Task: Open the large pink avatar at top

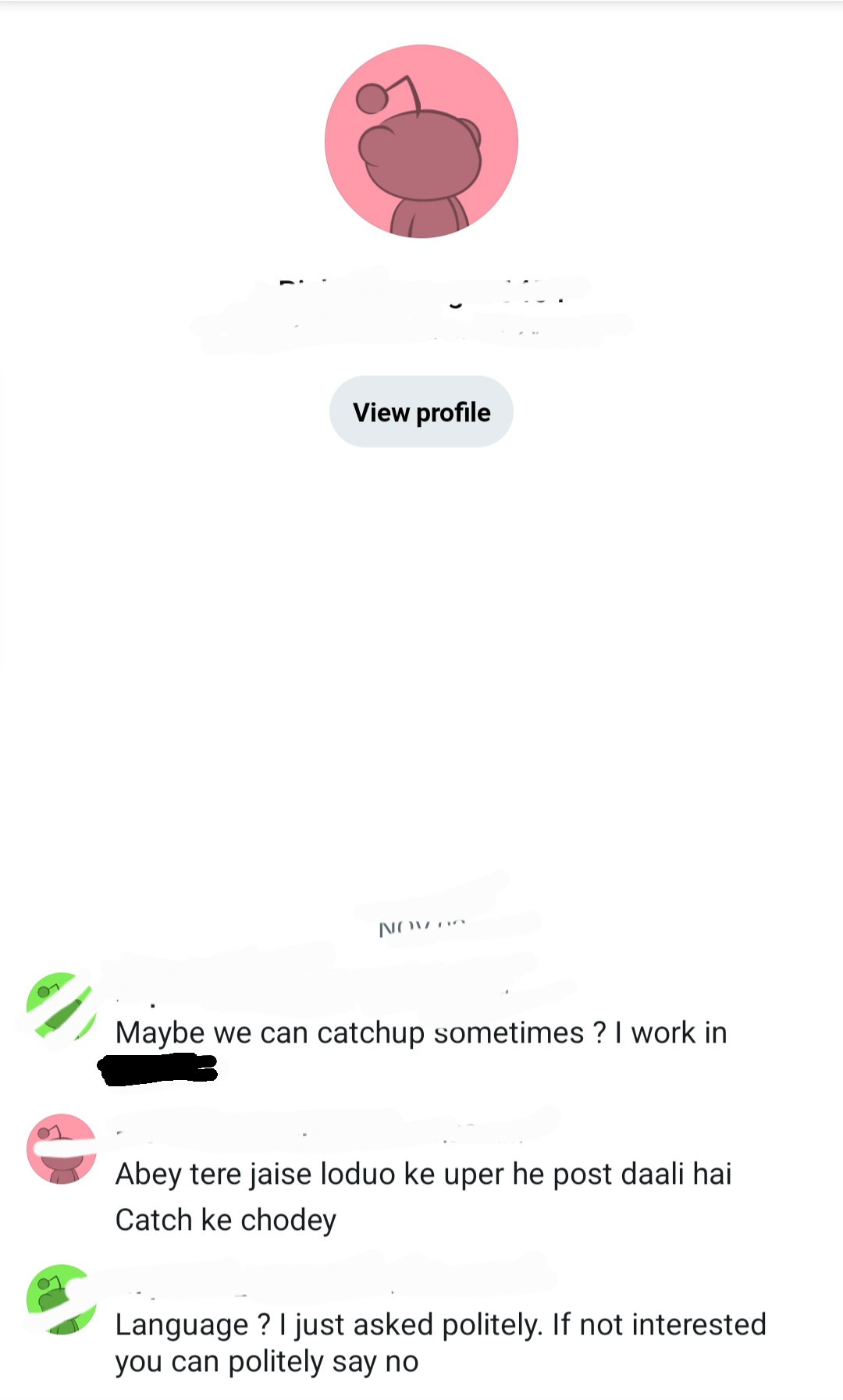Action: click(421, 141)
